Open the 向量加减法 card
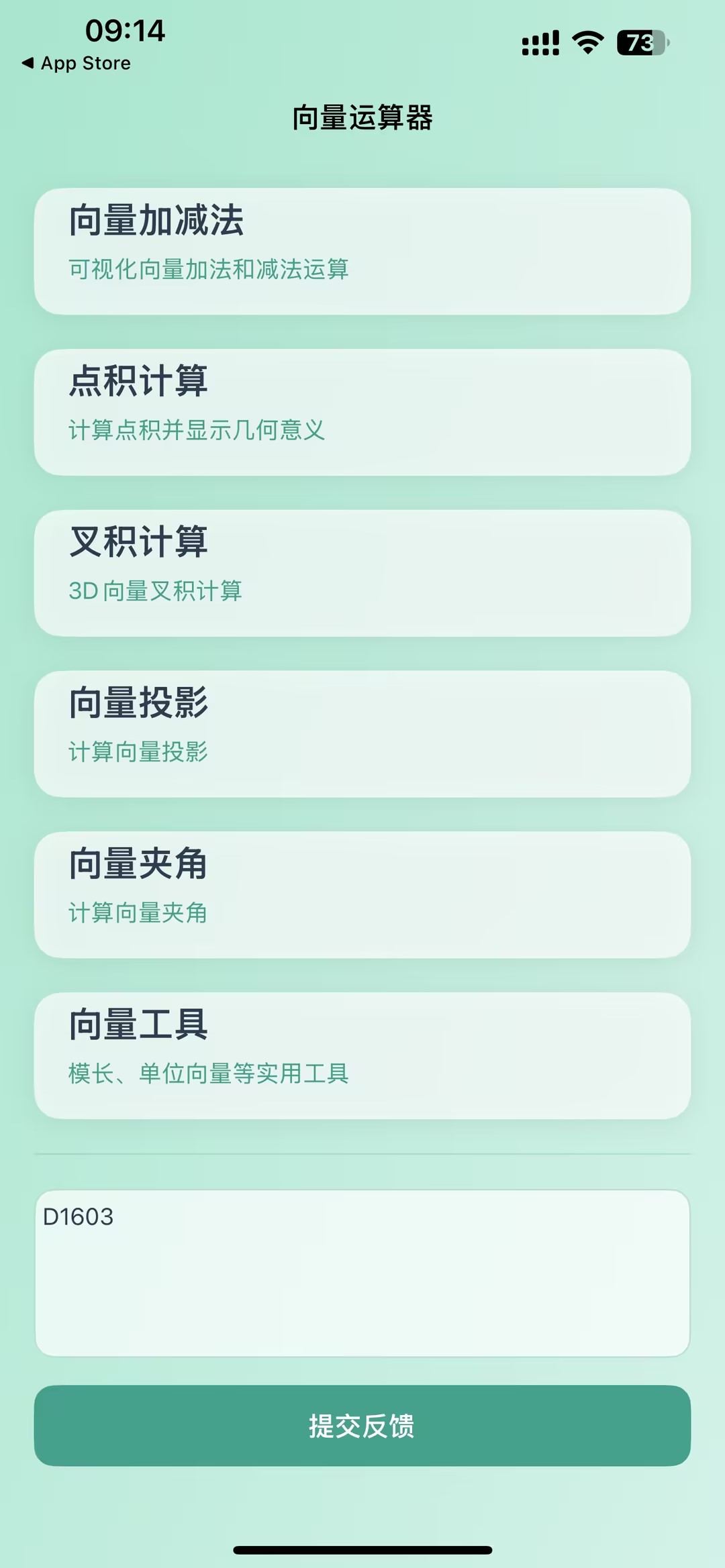This screenshot has height=1568, width=725. 362,251
